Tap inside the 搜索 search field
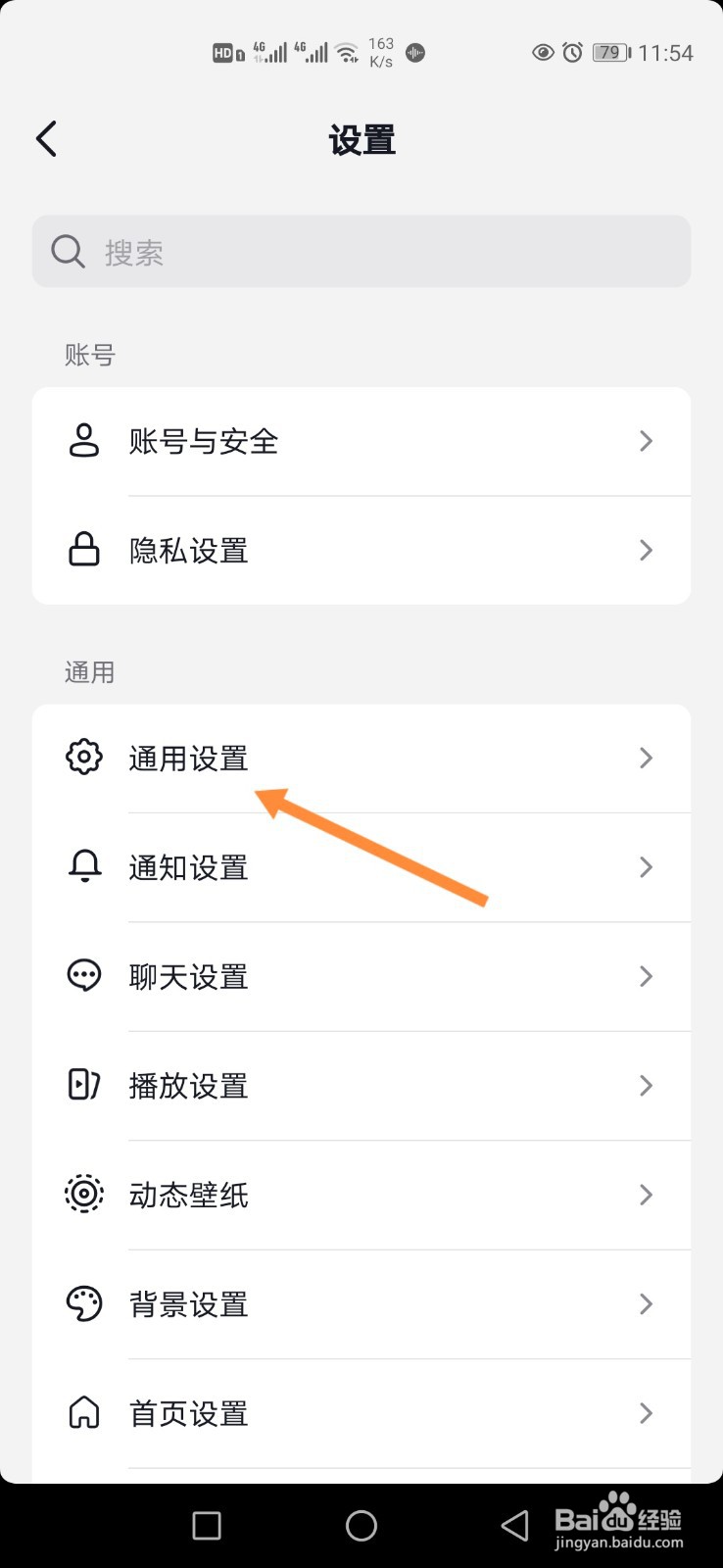723x1568 pixels. (294, 252)
